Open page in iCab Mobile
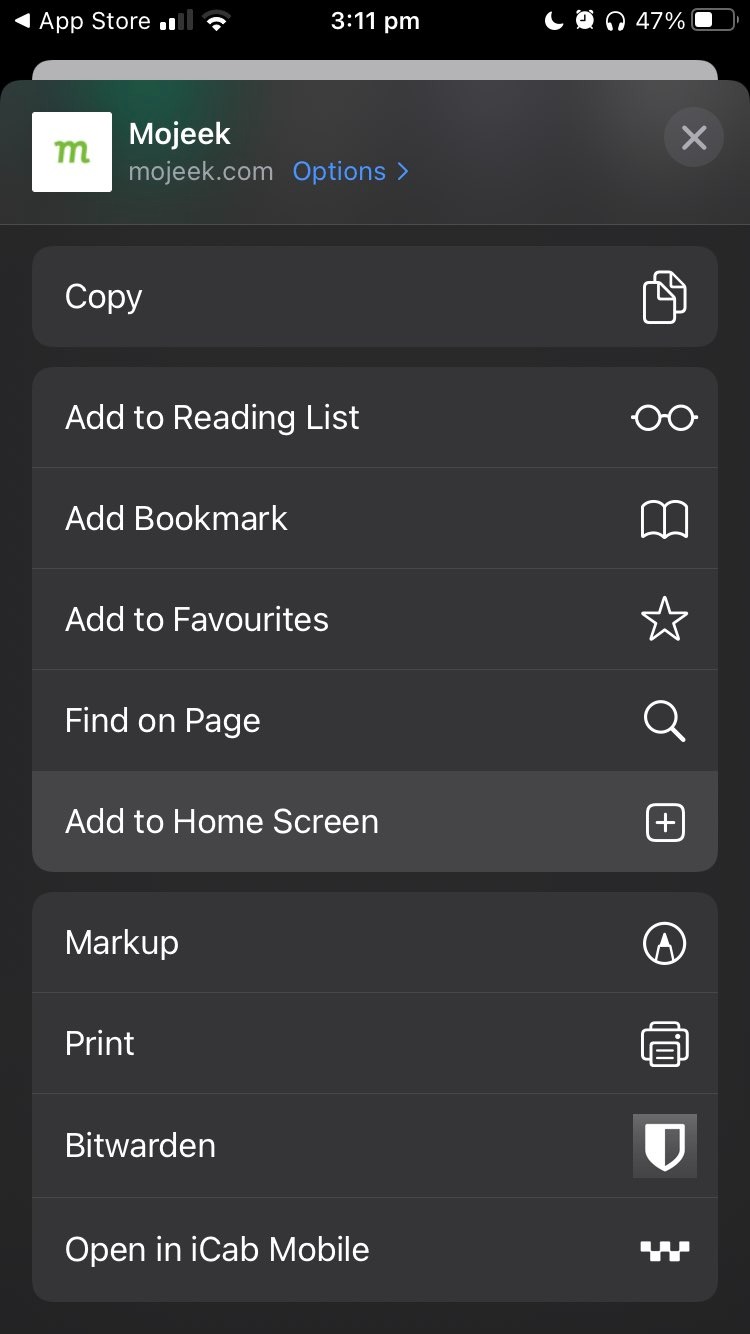The height and width of the screenshot is (1334, 750). (374, 1249)
